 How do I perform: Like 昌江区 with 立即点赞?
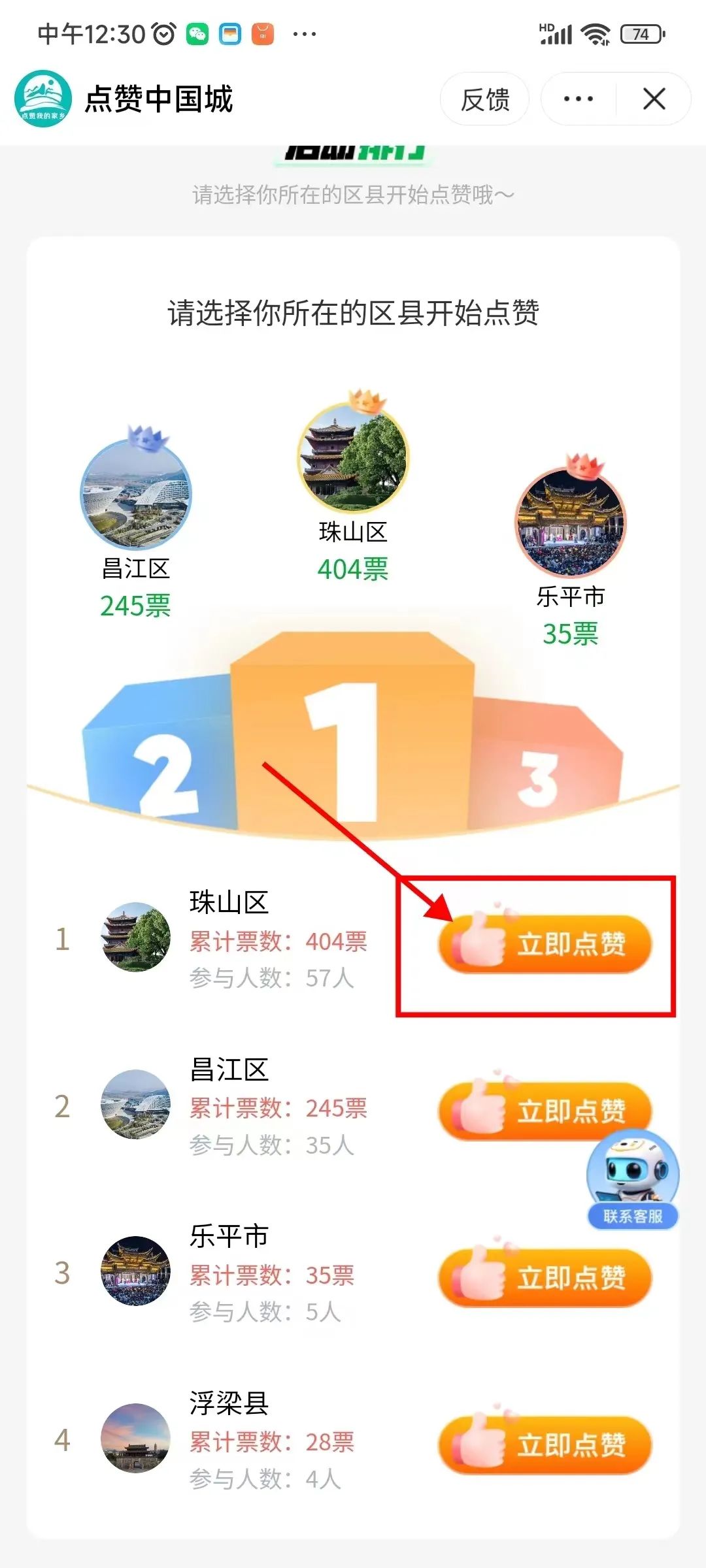coord(523,1111)
